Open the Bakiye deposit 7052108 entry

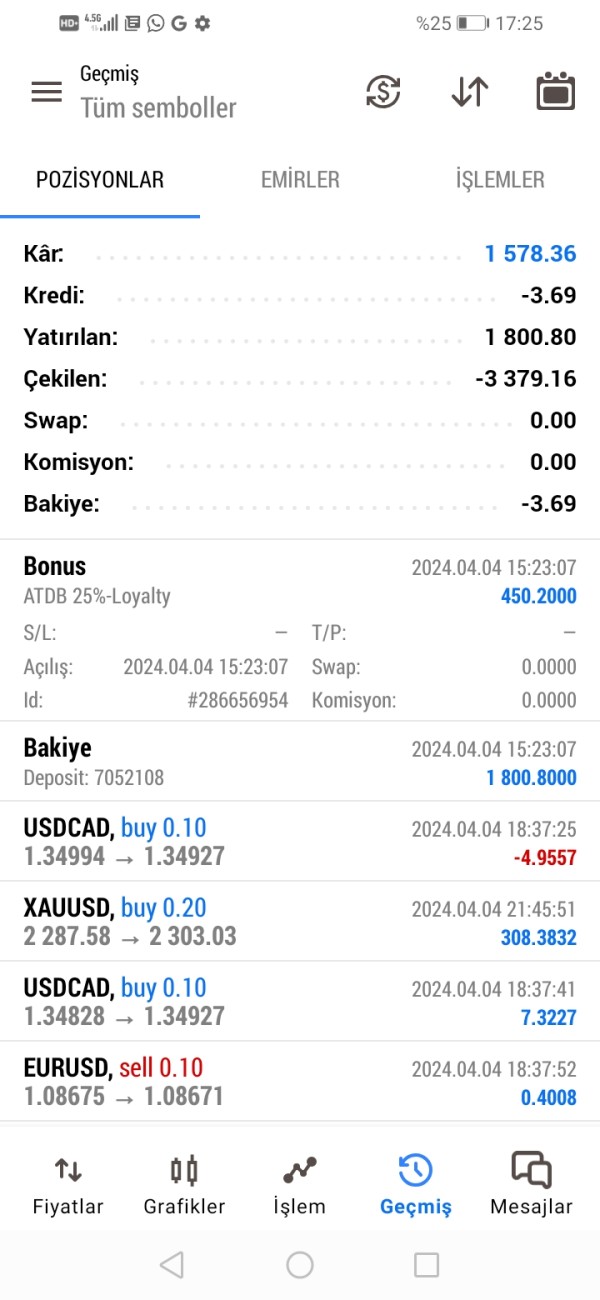(x=300, y=761)
